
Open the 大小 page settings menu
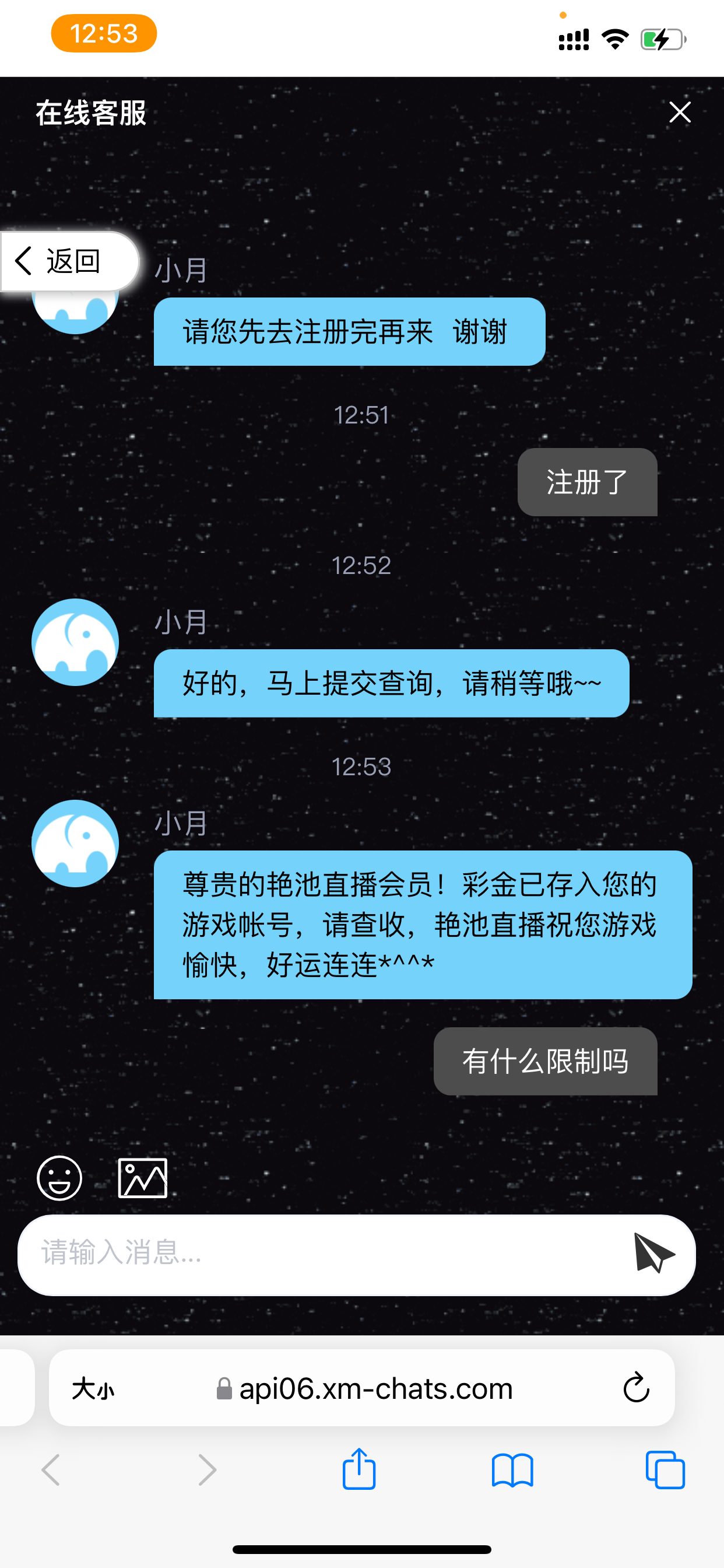point(93,1389)
